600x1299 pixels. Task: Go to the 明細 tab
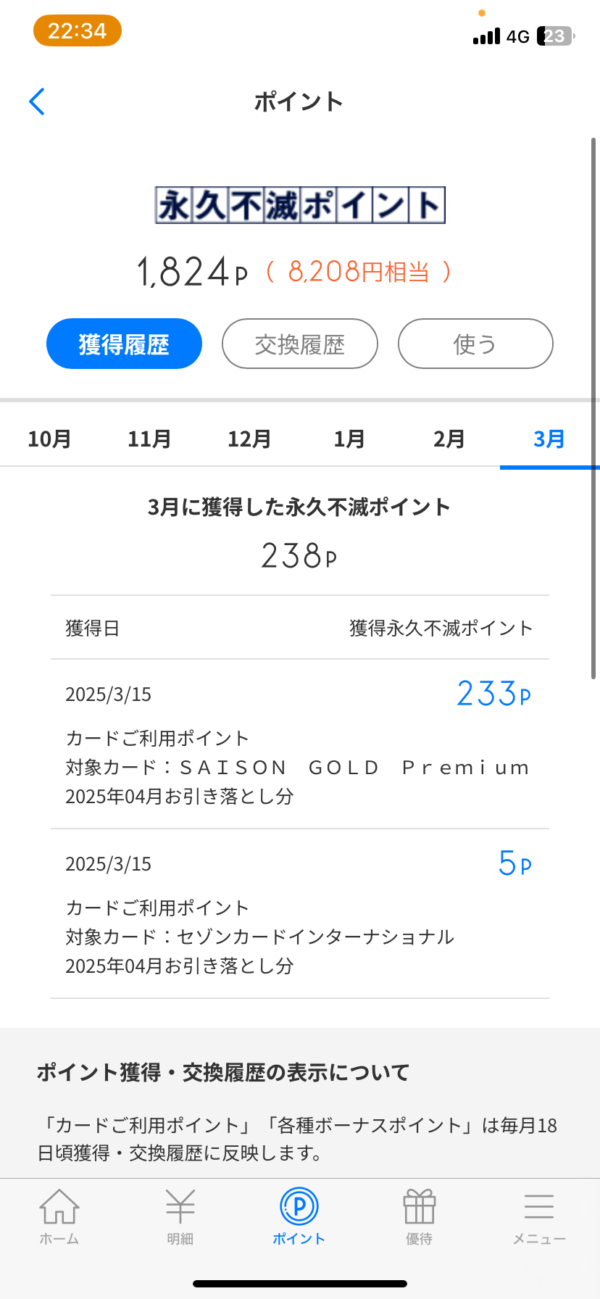click(180, 1216)
